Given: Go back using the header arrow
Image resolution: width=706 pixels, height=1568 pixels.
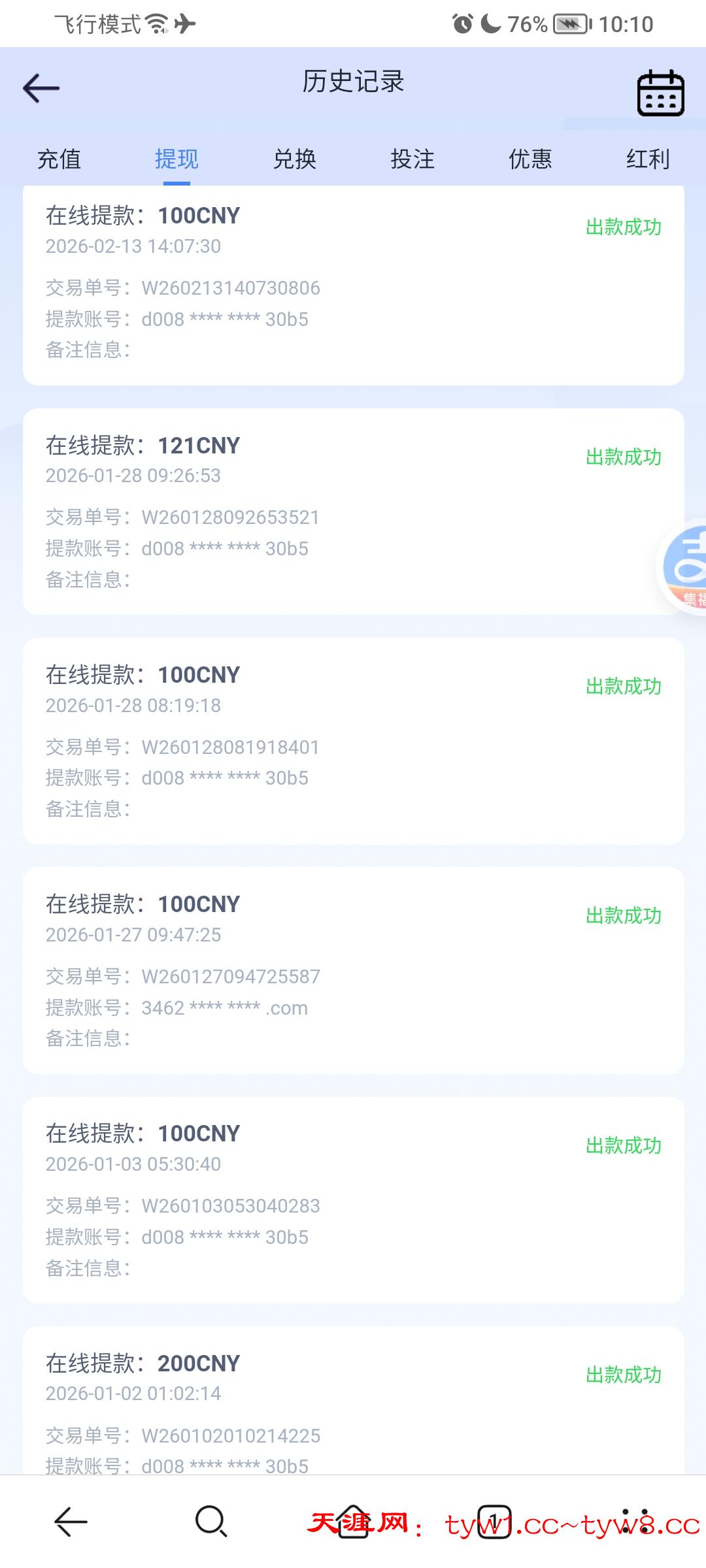Looking at the screenshot, I should click(x=41, y=88).
